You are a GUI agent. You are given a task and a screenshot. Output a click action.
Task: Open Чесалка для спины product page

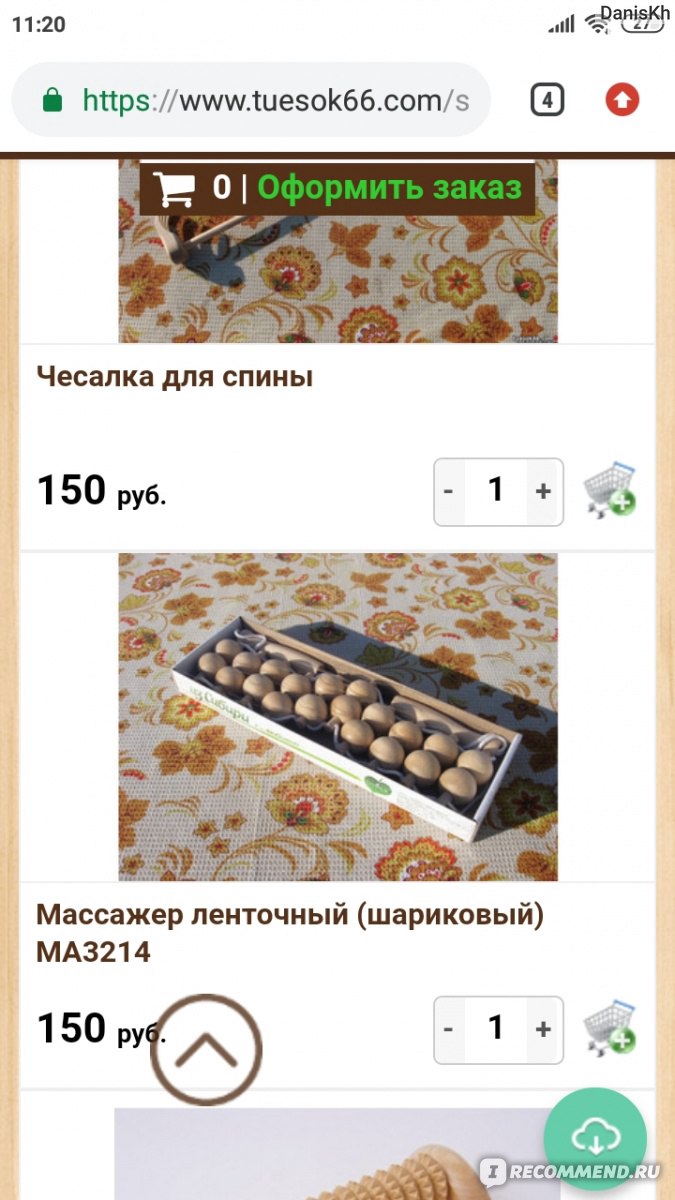(175, 377)
